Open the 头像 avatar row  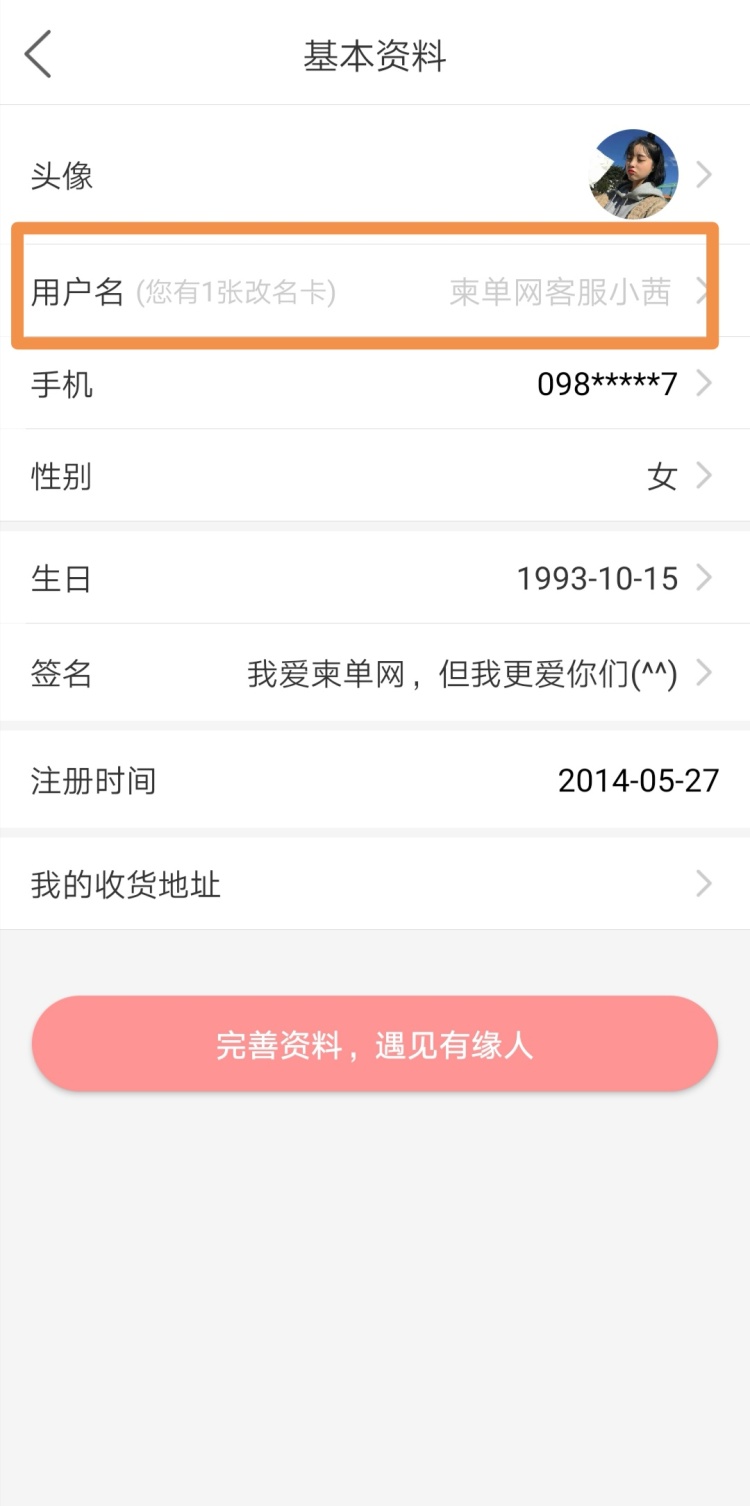375,175
